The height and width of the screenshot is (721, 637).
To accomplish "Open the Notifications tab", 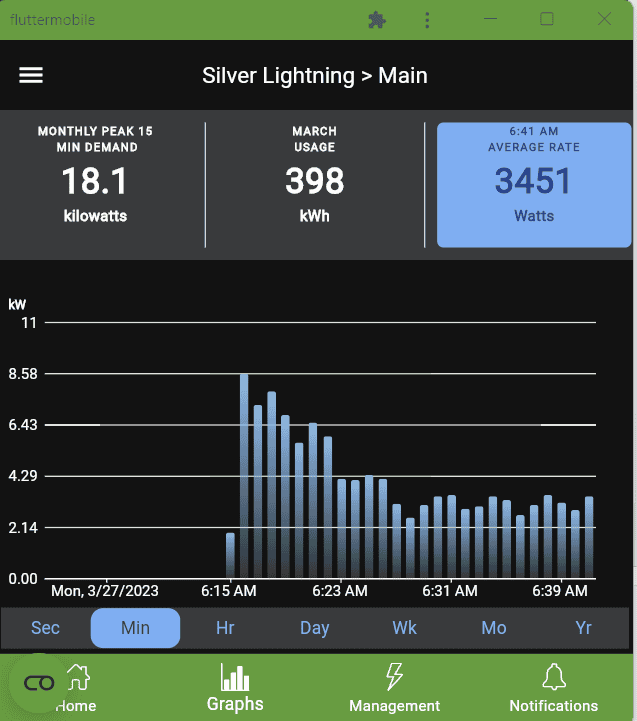I will pyautogui.click(x=553, y=688).
